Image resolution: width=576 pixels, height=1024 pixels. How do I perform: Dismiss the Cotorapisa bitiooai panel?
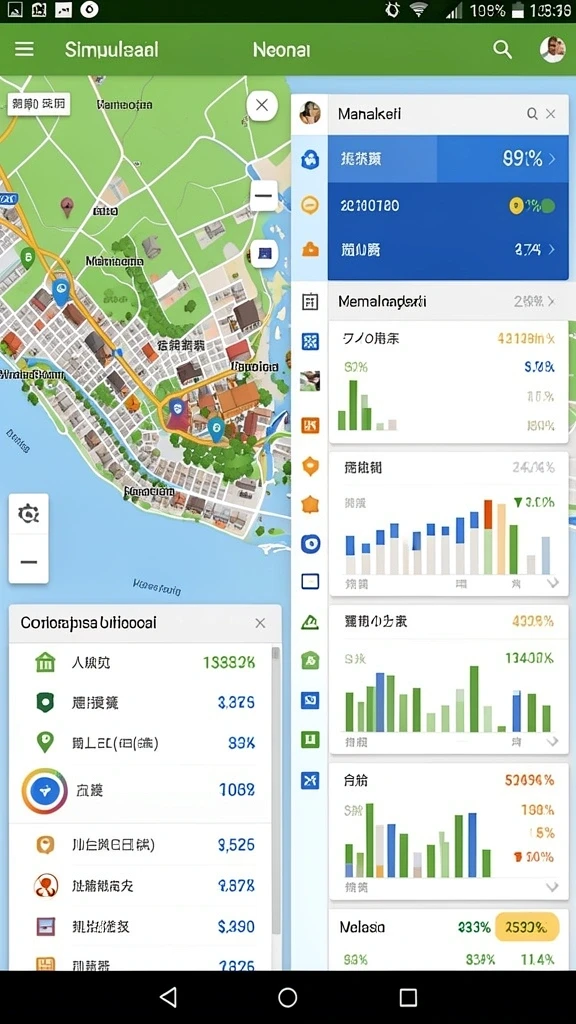(x=260, y=623)
